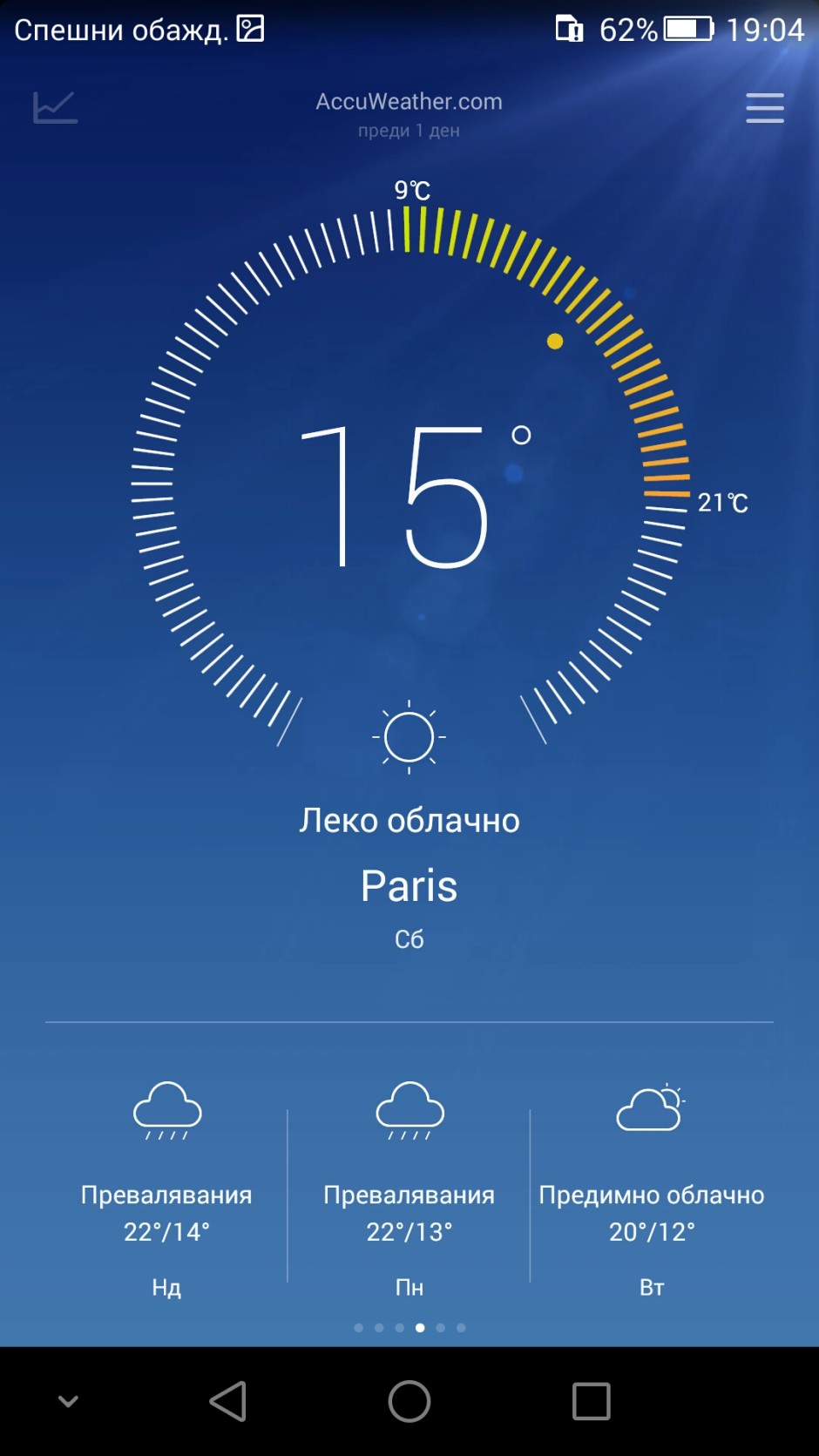
Task: Hide the navigation bar with the chevron
Action: (x=68, y=1401)
